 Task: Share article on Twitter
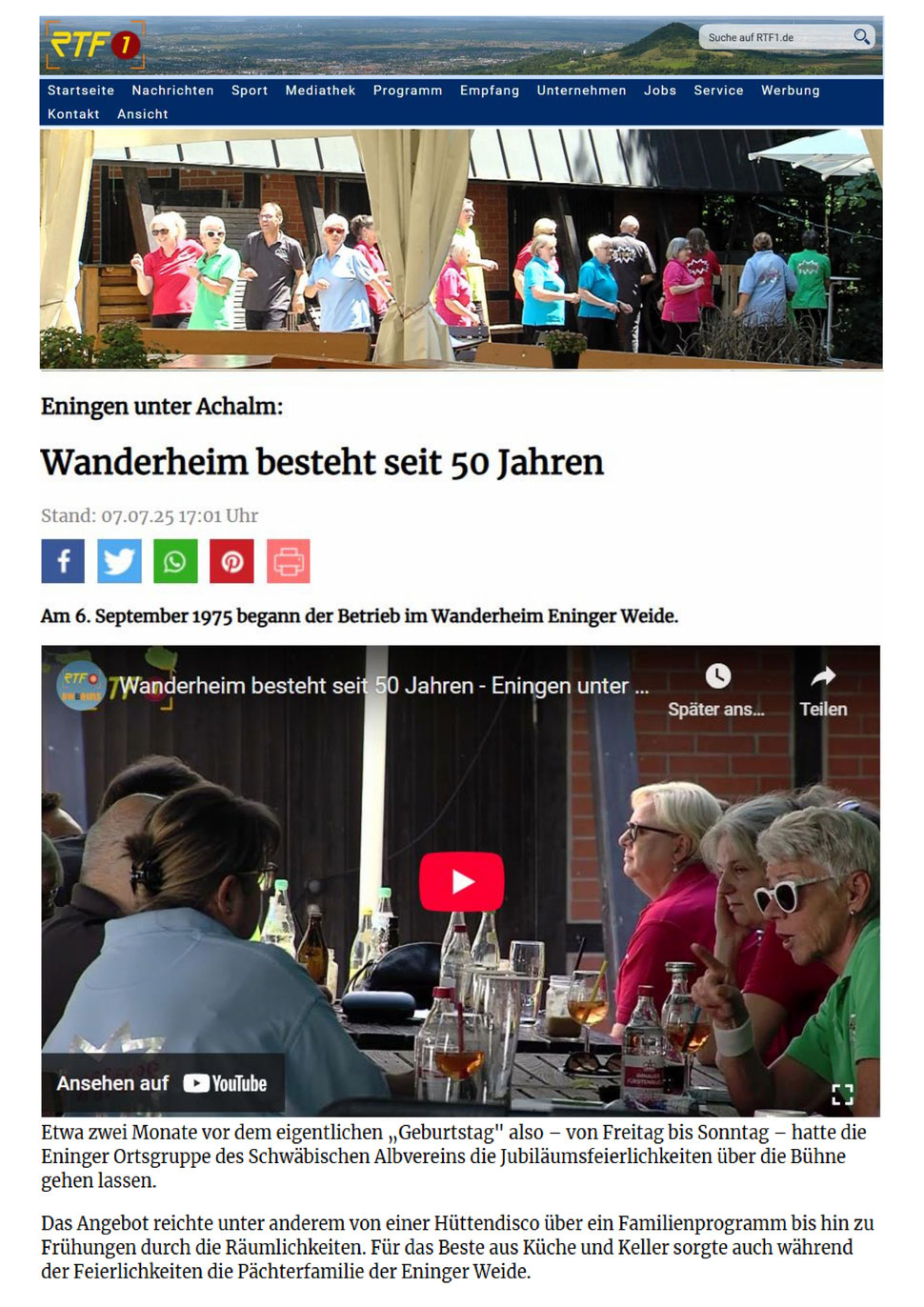click(119, 561)
